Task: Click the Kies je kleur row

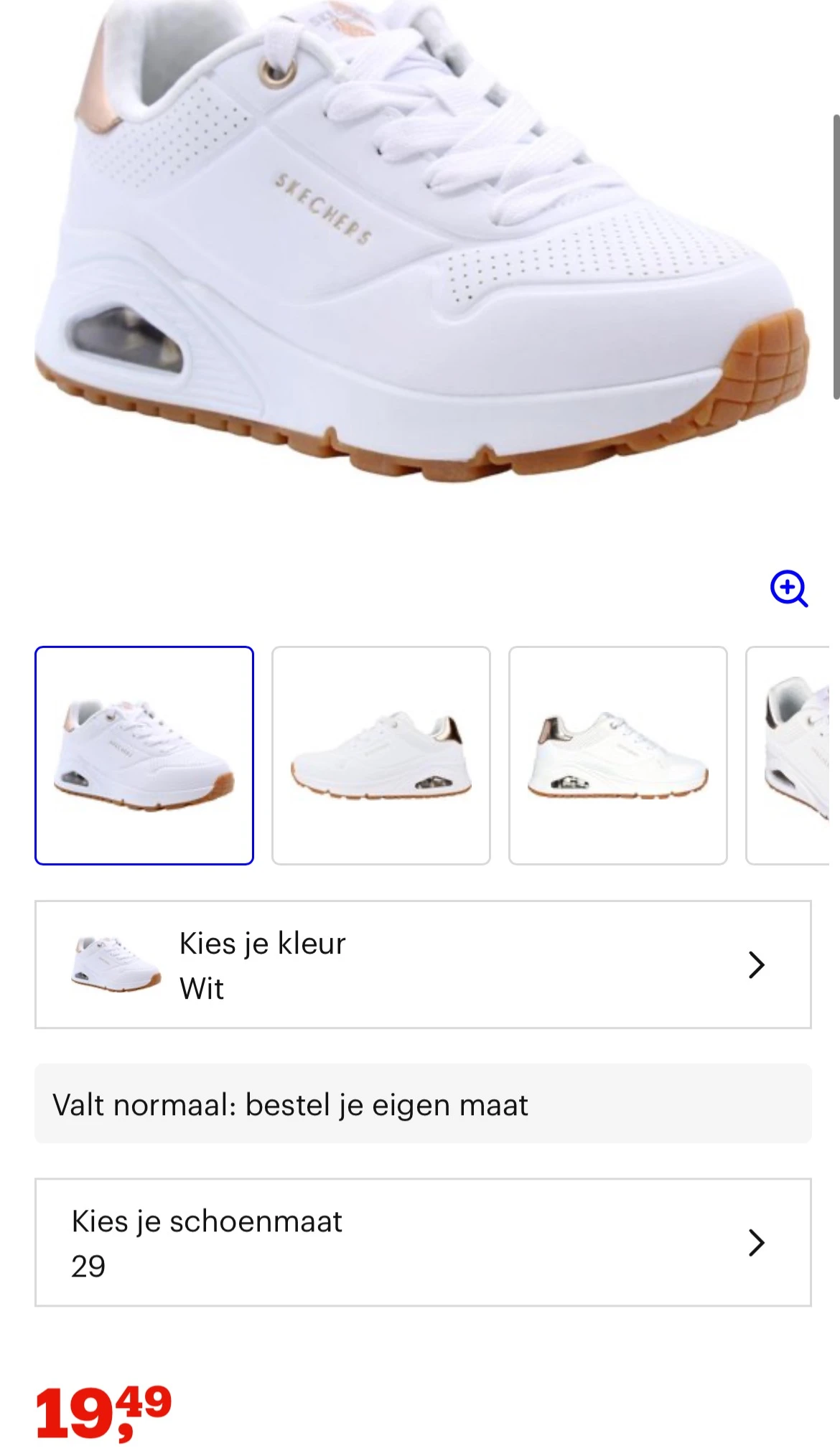Action: click(x=420, y=964)
